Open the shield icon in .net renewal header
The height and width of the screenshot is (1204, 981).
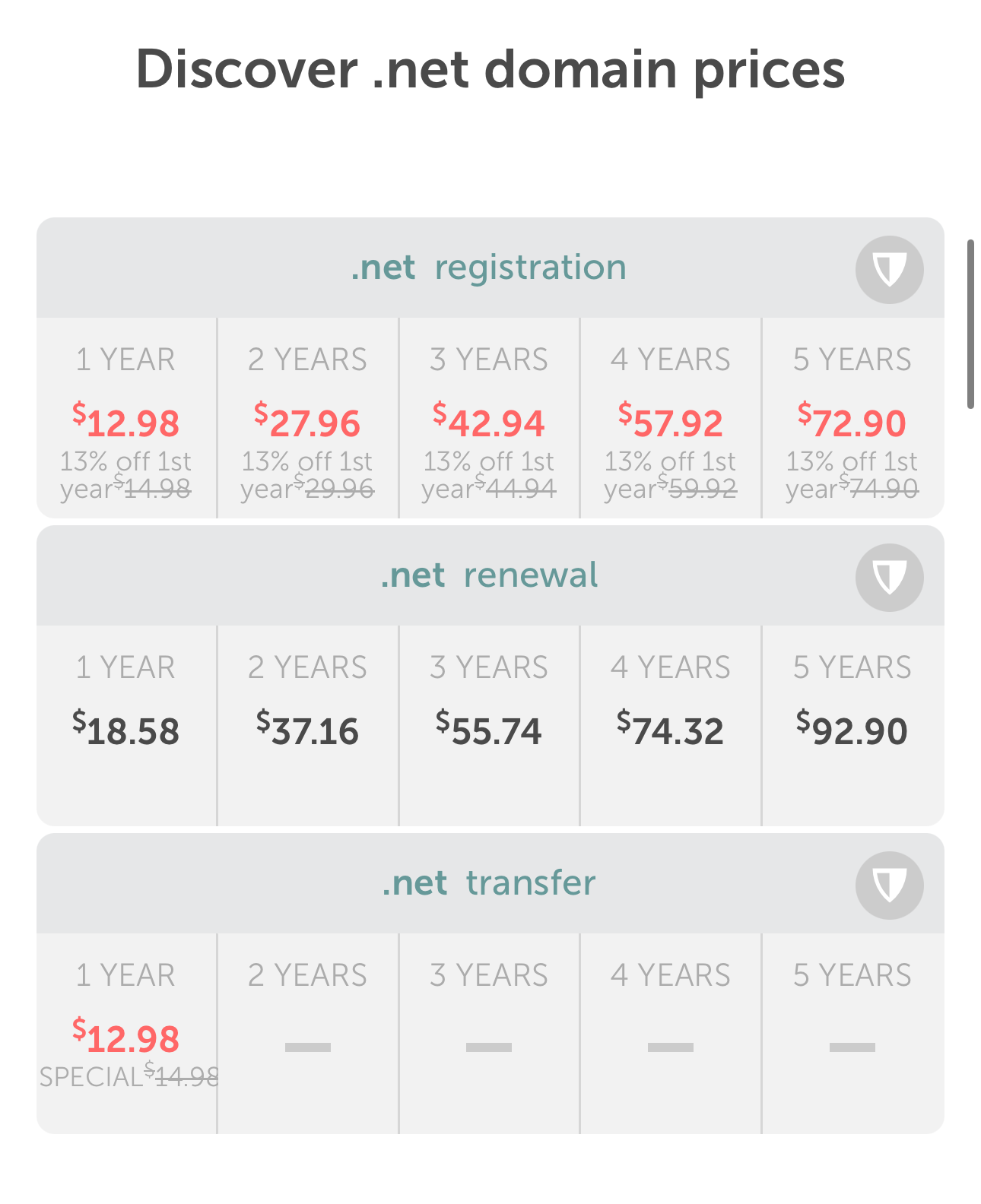coord(889,578)
